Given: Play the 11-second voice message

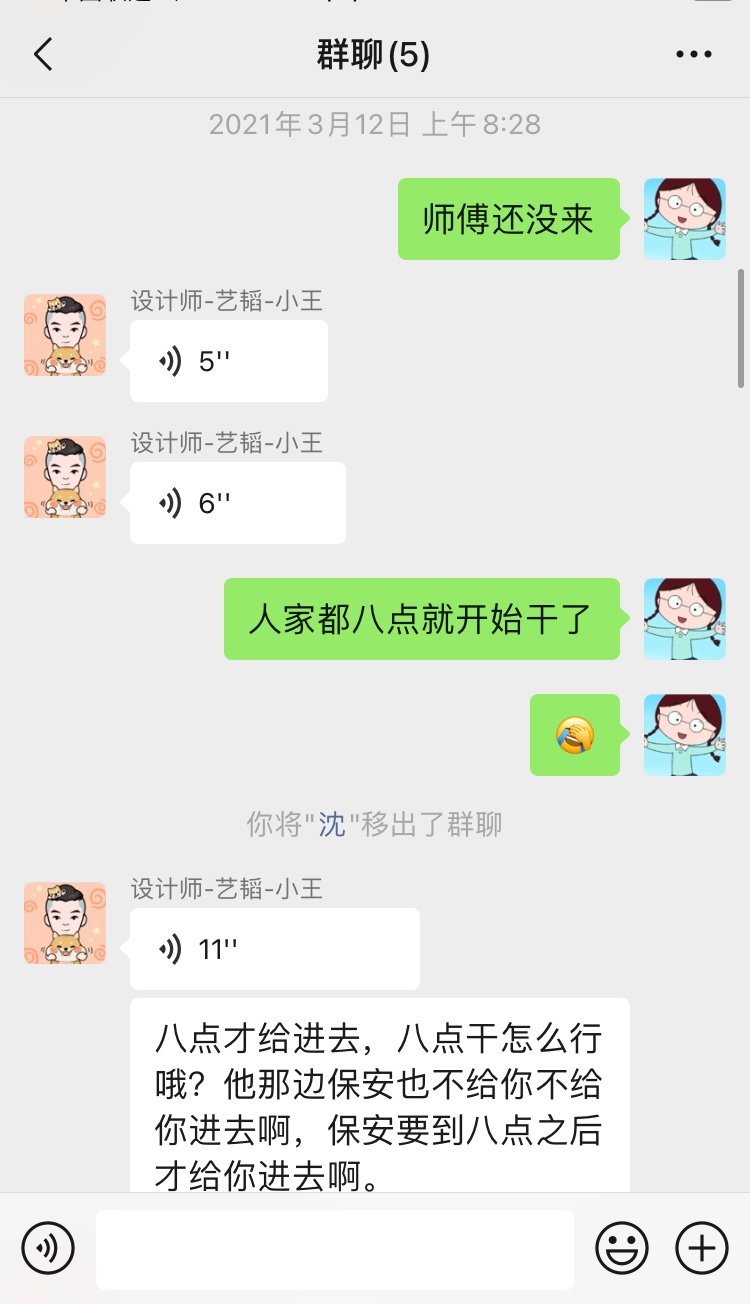Looking at the screenshot, I should (x=274, y=949).
